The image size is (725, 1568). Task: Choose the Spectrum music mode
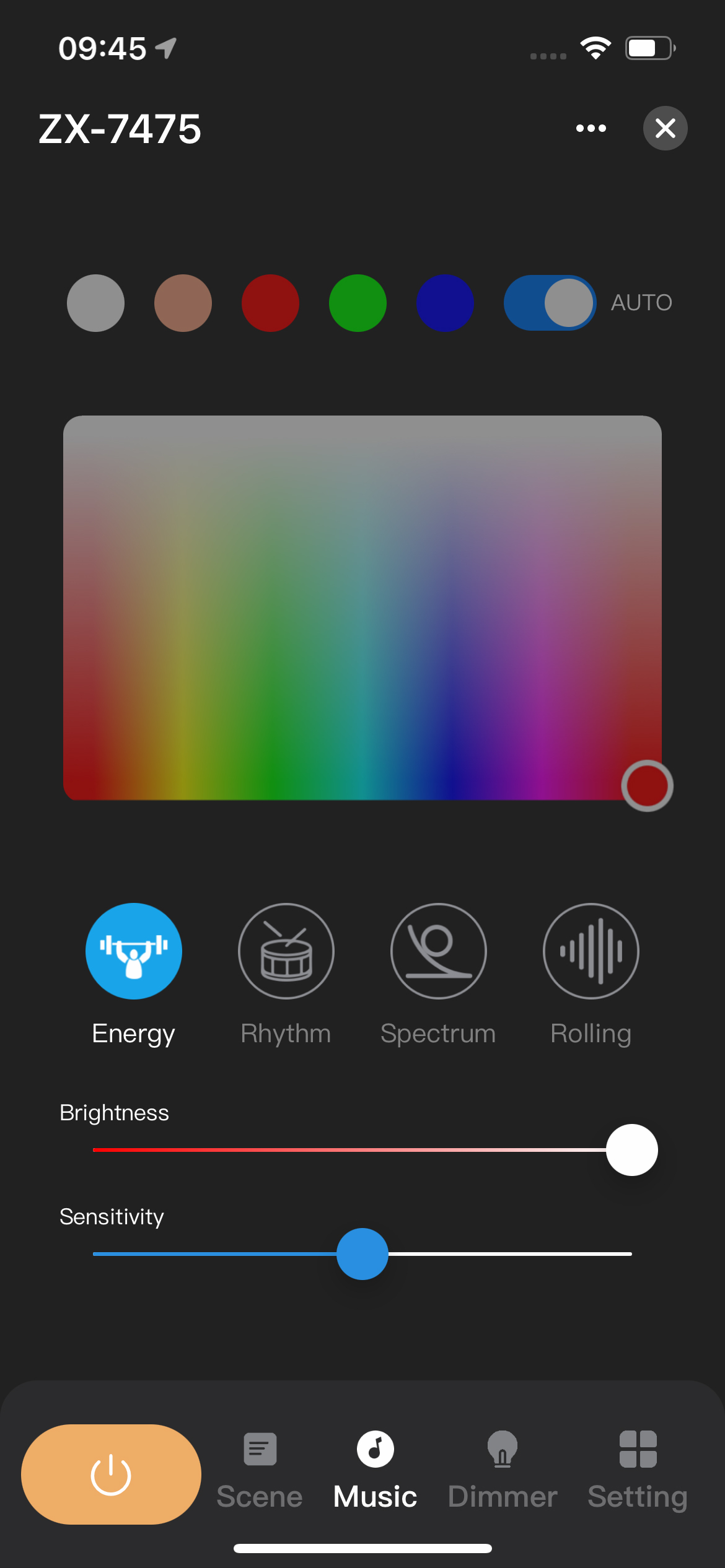click(439, 951)
